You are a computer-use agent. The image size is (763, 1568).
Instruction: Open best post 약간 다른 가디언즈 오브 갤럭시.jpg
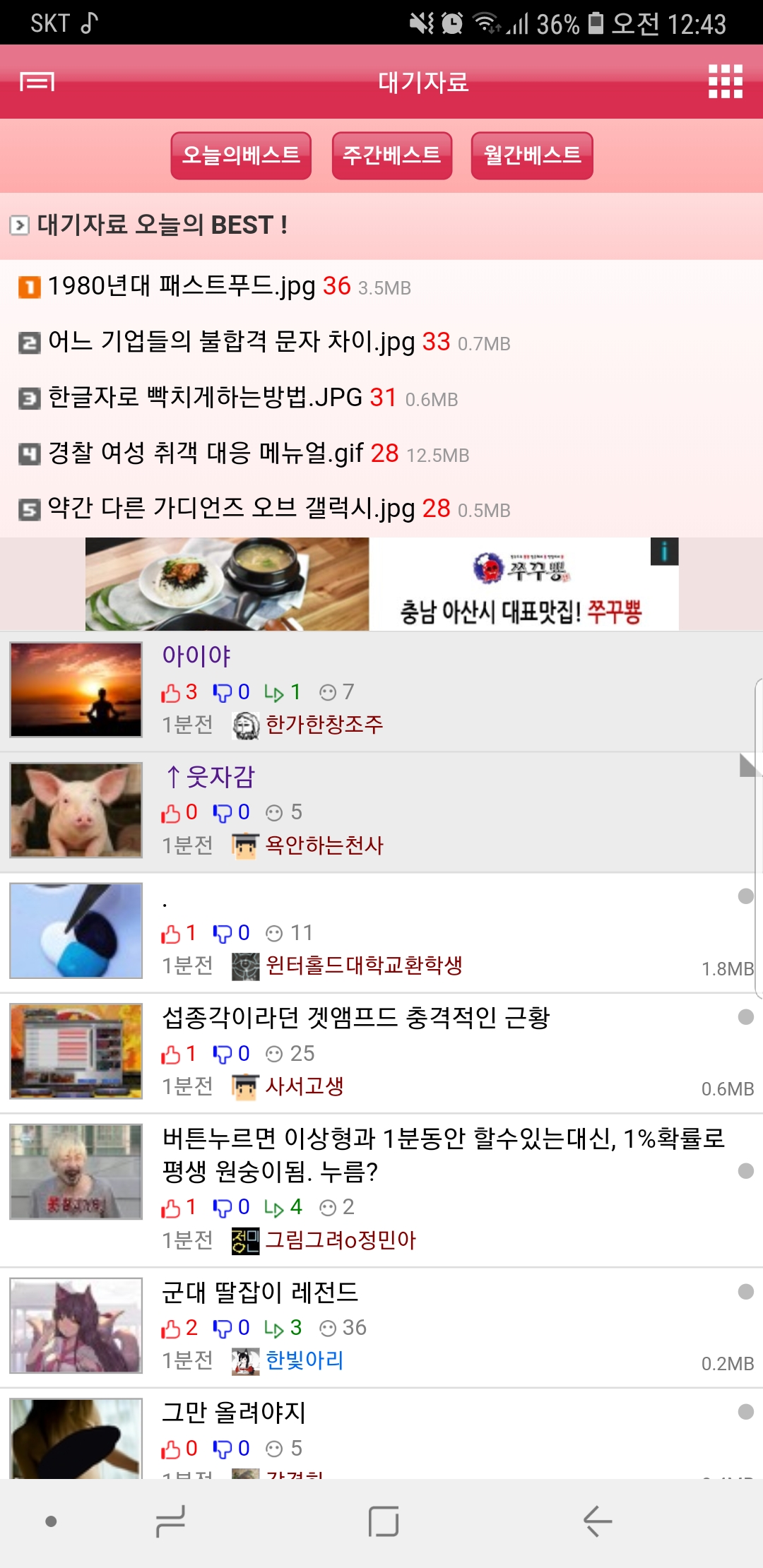[x=231, y=509]
